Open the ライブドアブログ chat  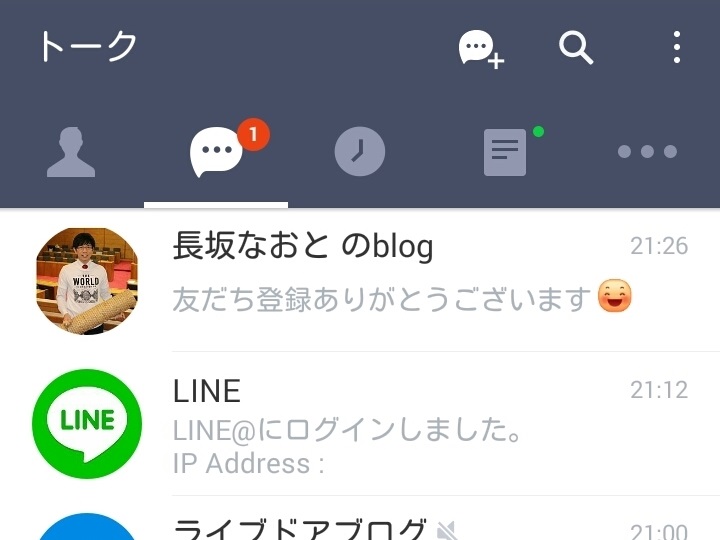(400, 525)
